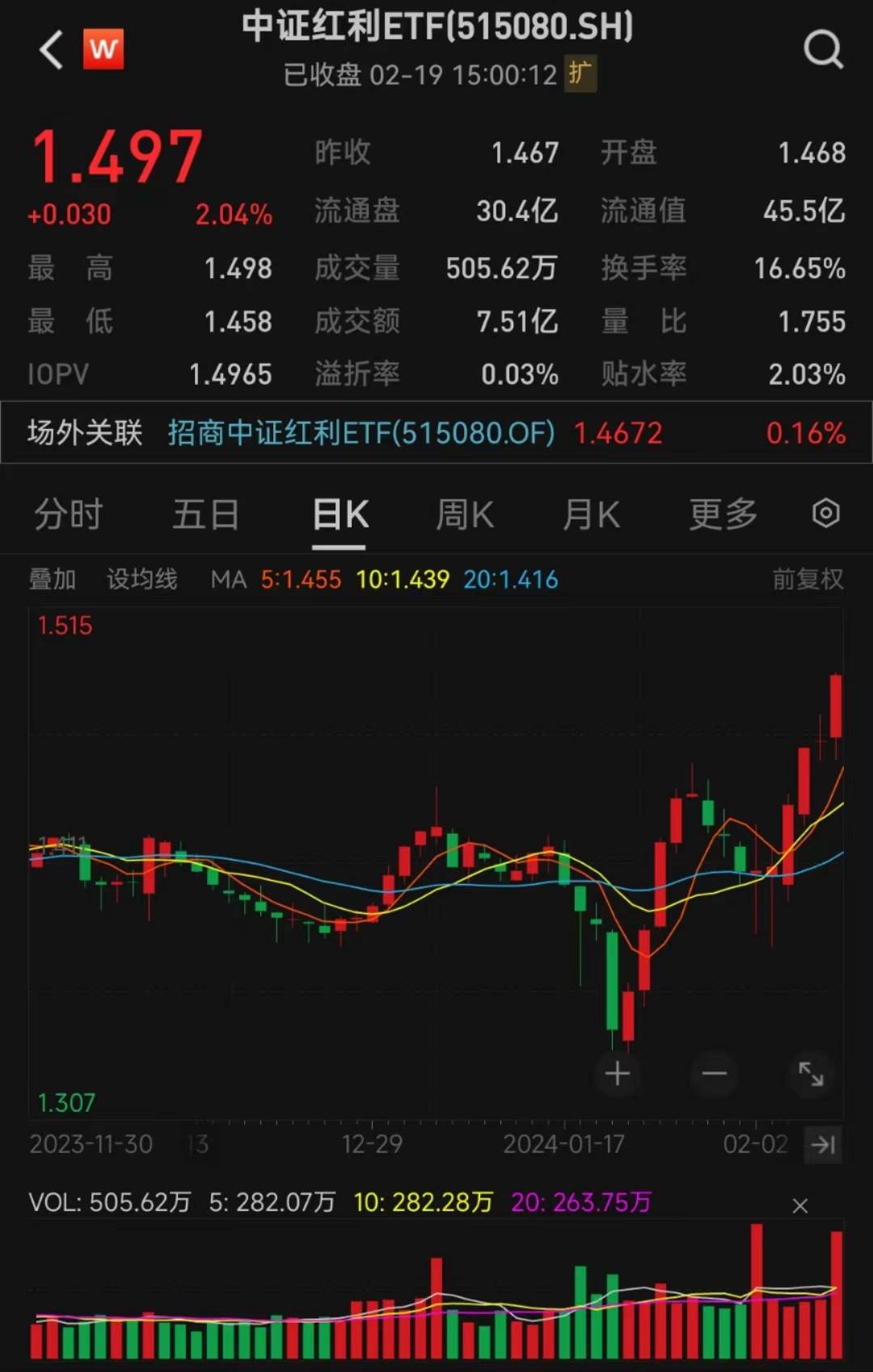Open 设均线 moving average settings
This screenshot has height=1372, width=873.
[x=142, y=579]
